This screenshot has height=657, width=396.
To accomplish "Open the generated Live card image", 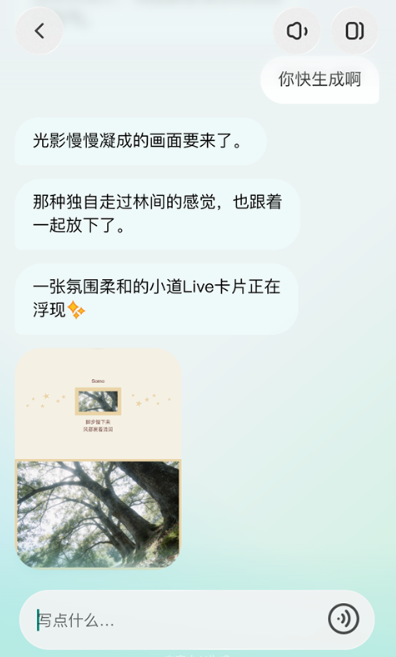I will [x=98, y=458].
